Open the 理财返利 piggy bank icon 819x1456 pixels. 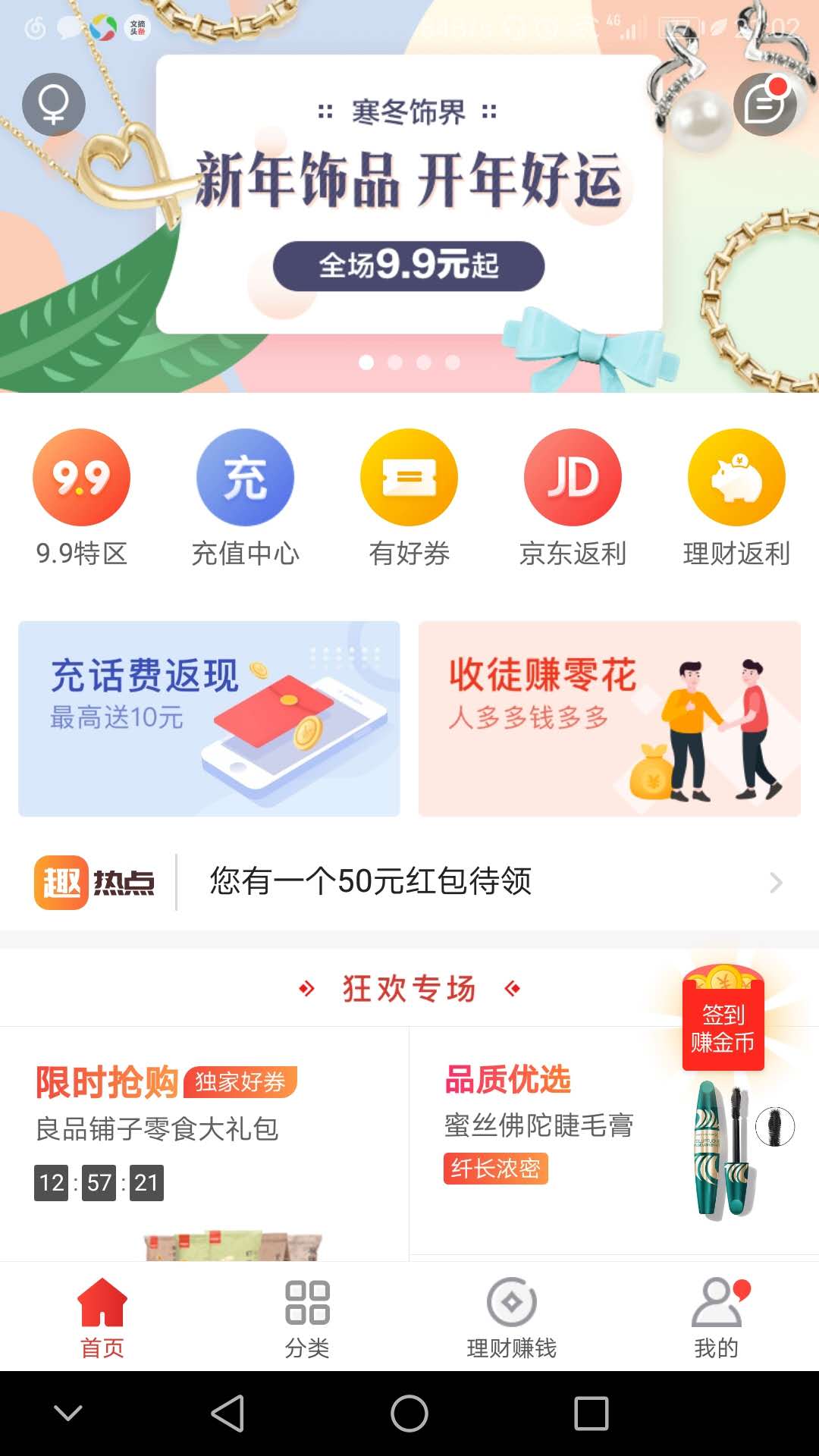(x=736, y=476)
